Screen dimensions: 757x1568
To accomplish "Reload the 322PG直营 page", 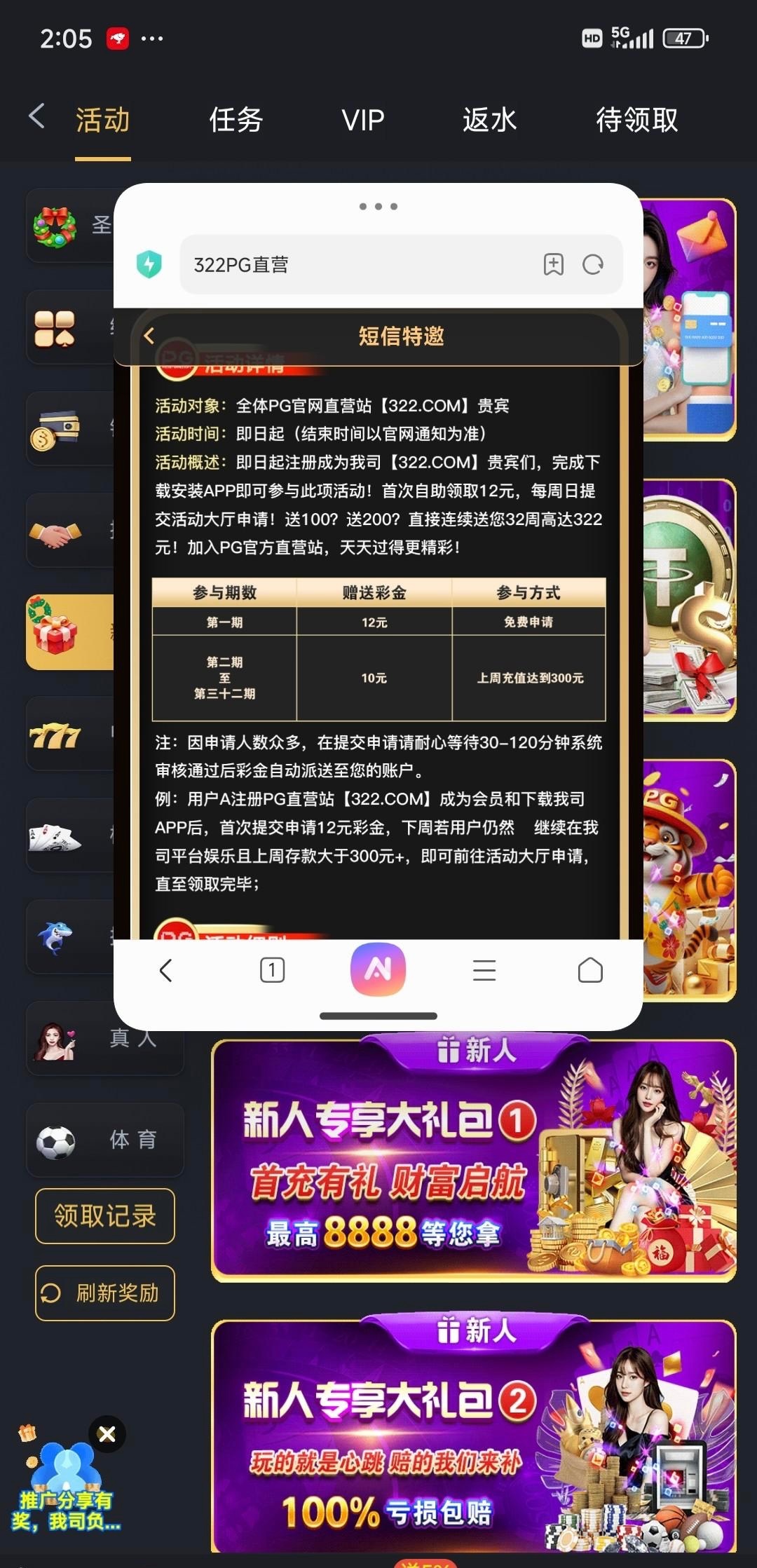I will [593, 265].
